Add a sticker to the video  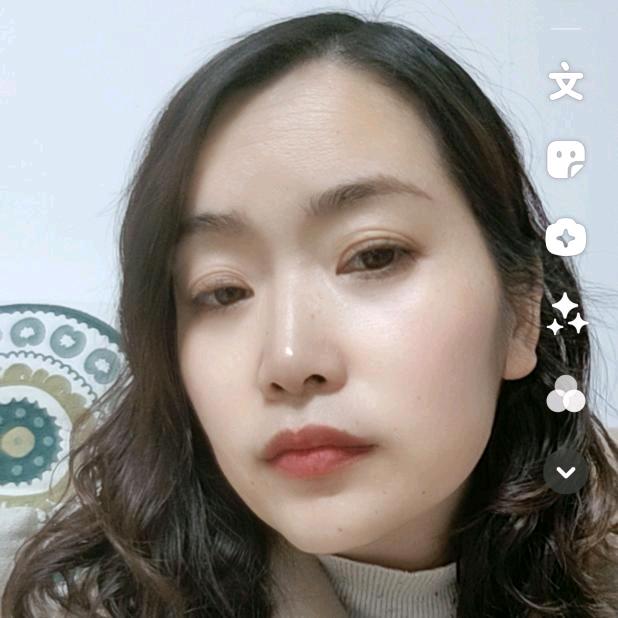[x=566, y=160]
